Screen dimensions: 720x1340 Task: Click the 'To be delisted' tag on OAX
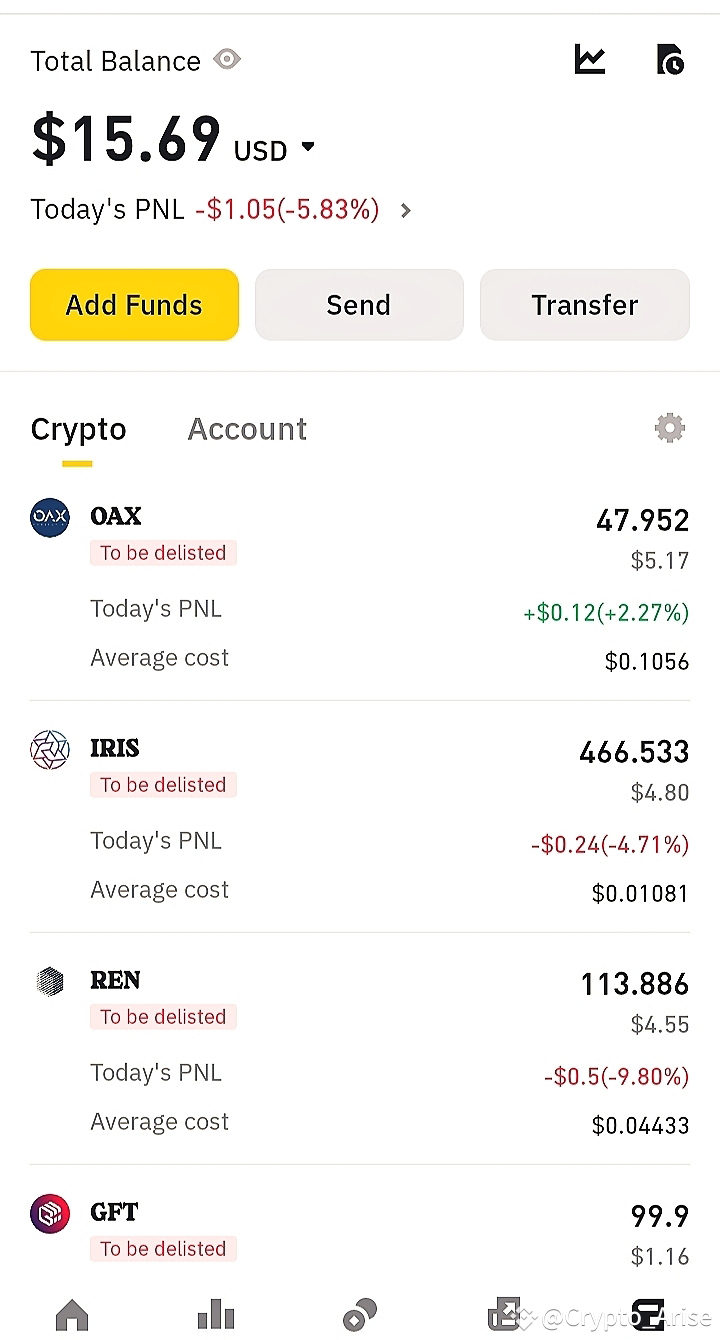163,552
